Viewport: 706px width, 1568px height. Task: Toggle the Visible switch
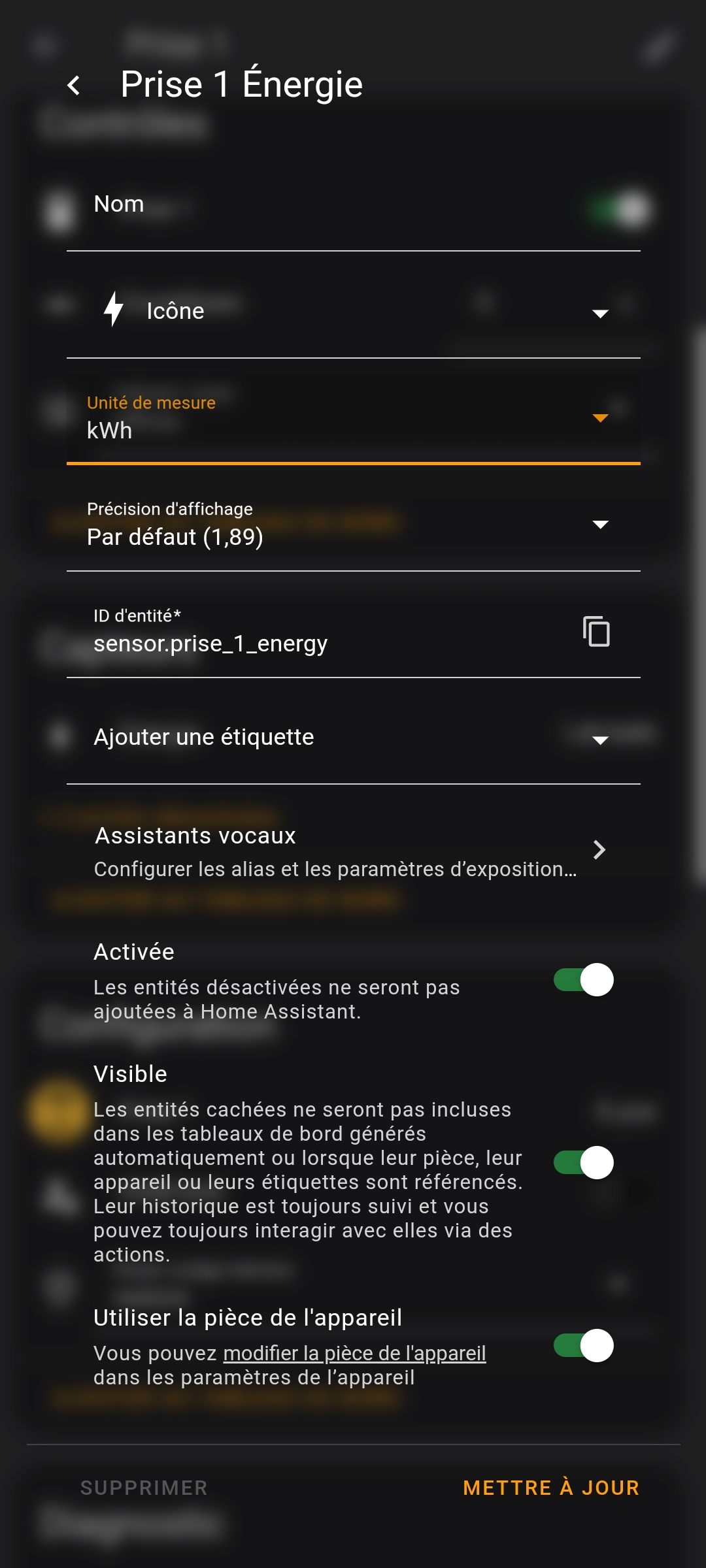click(584, 1163)
